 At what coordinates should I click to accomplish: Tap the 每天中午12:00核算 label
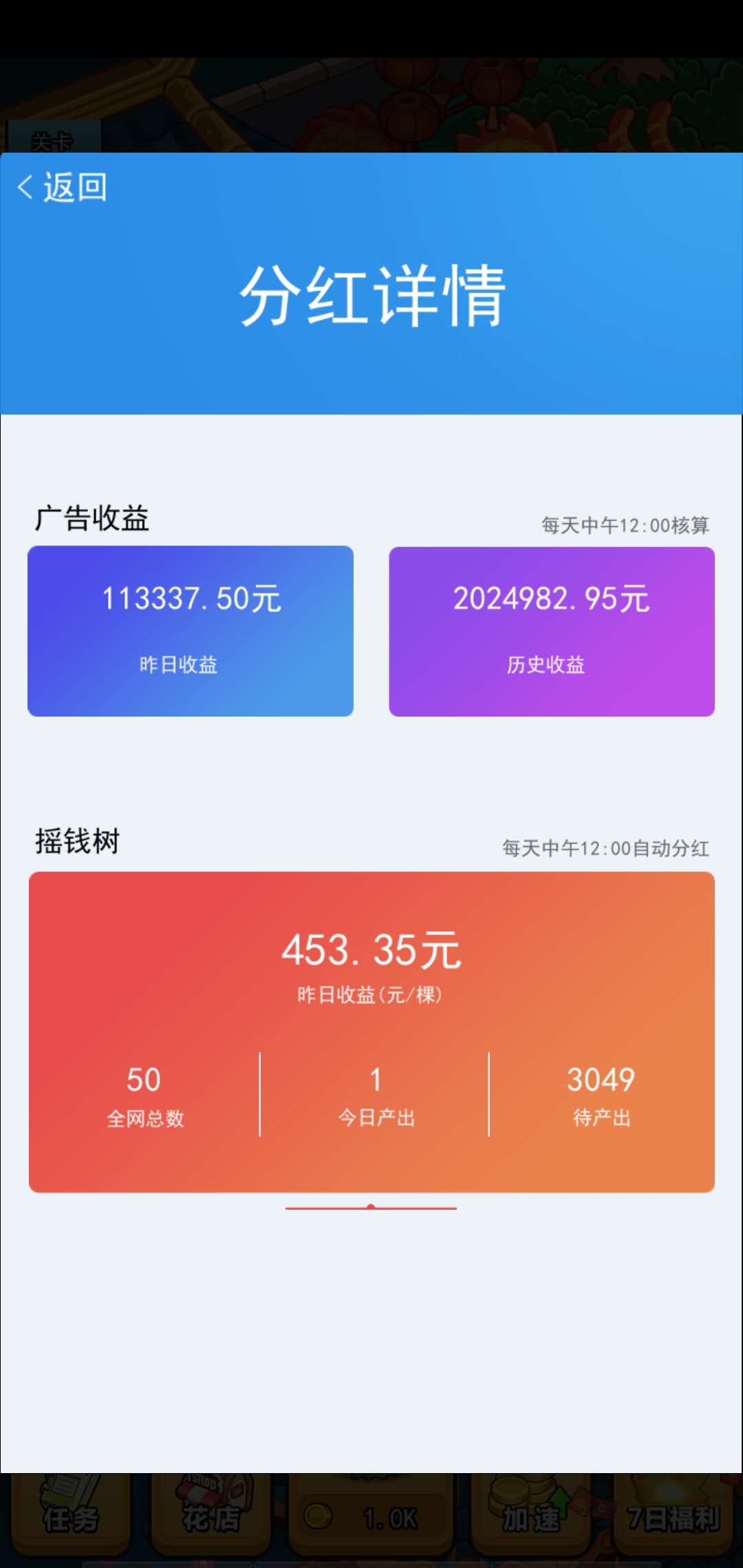coord(626,525)
